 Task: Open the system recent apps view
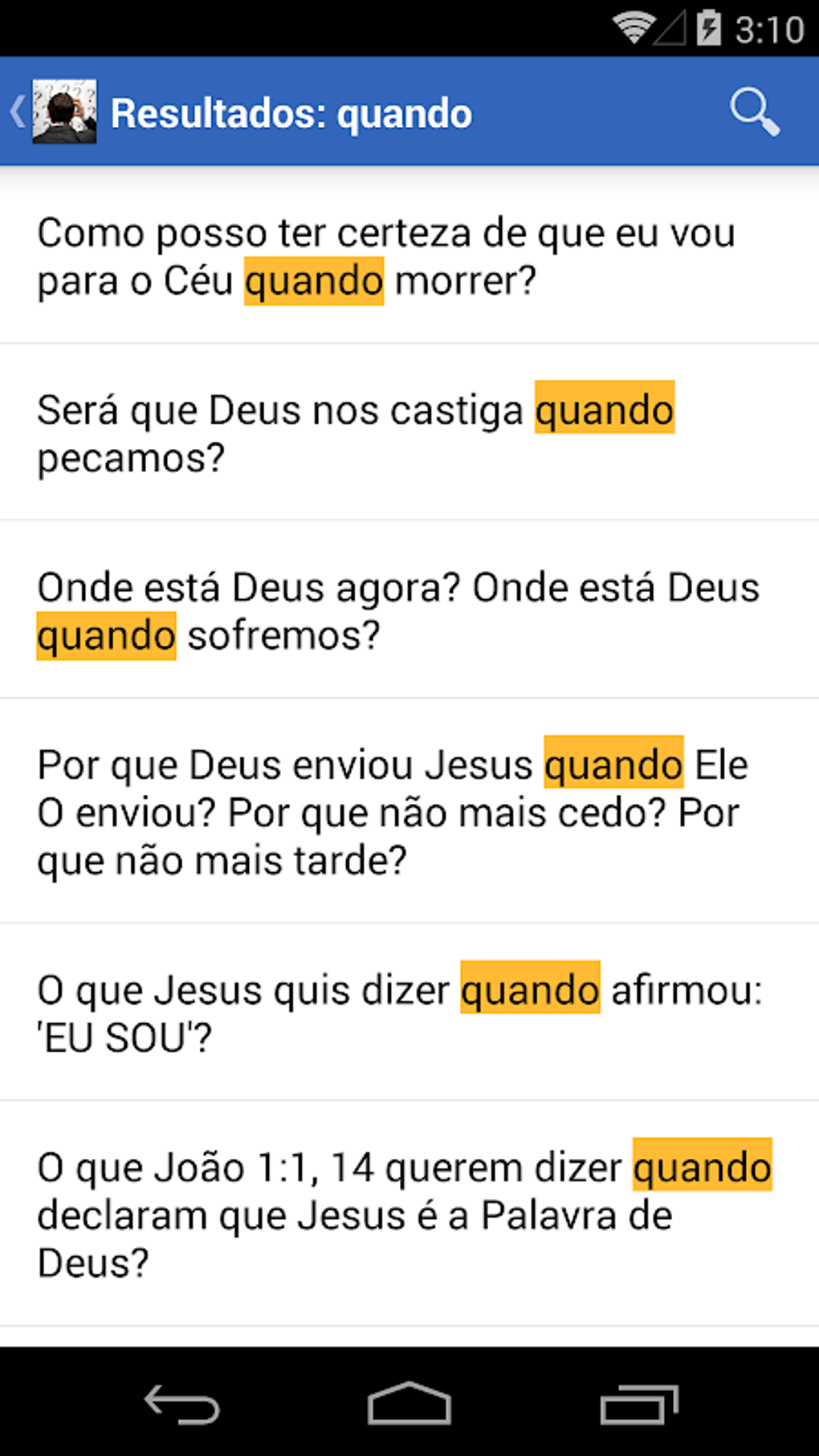[638, 1405]
